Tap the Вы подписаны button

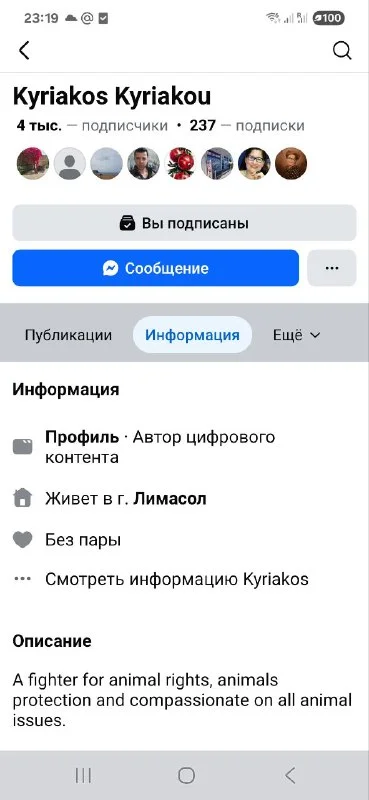pyautogui.click(x=184, y=223)
